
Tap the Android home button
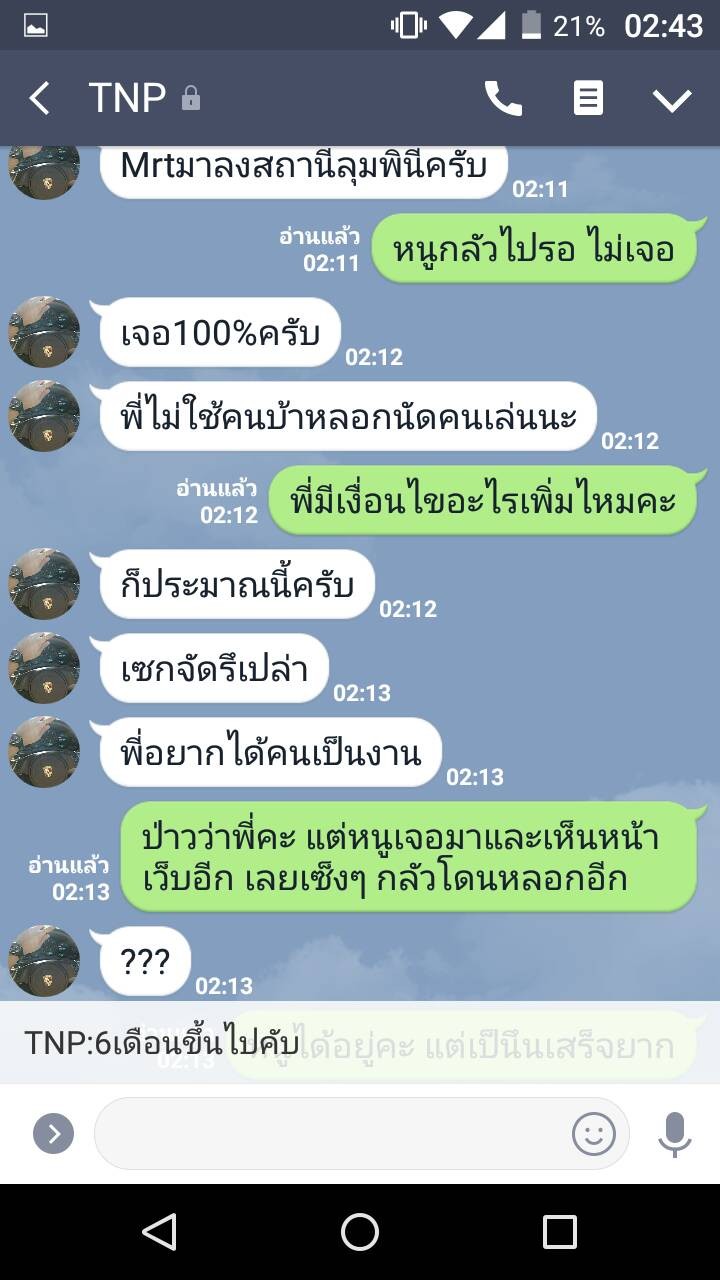(x=360, y=1232)
